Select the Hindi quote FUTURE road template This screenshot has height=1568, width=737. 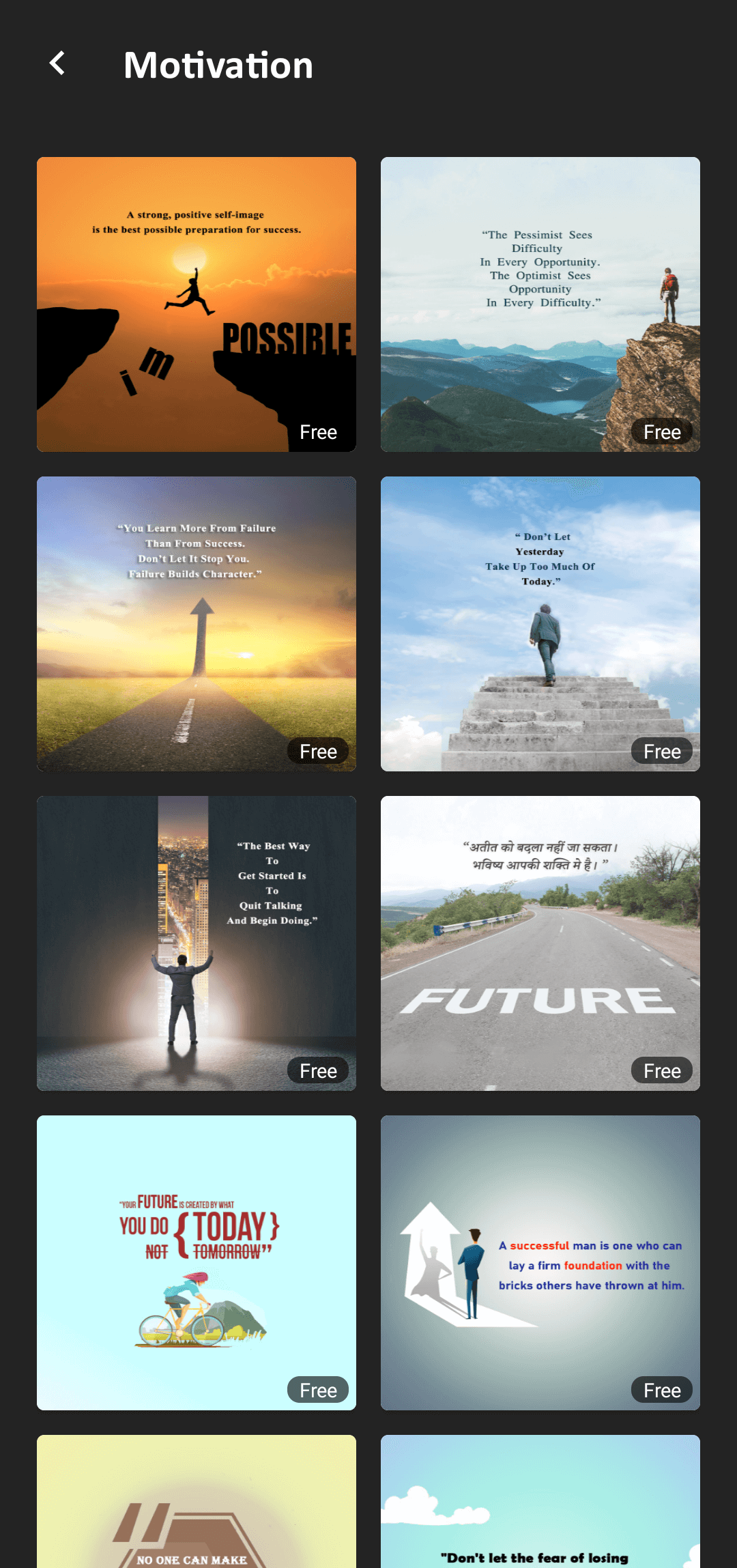click(x=540, y=943)
